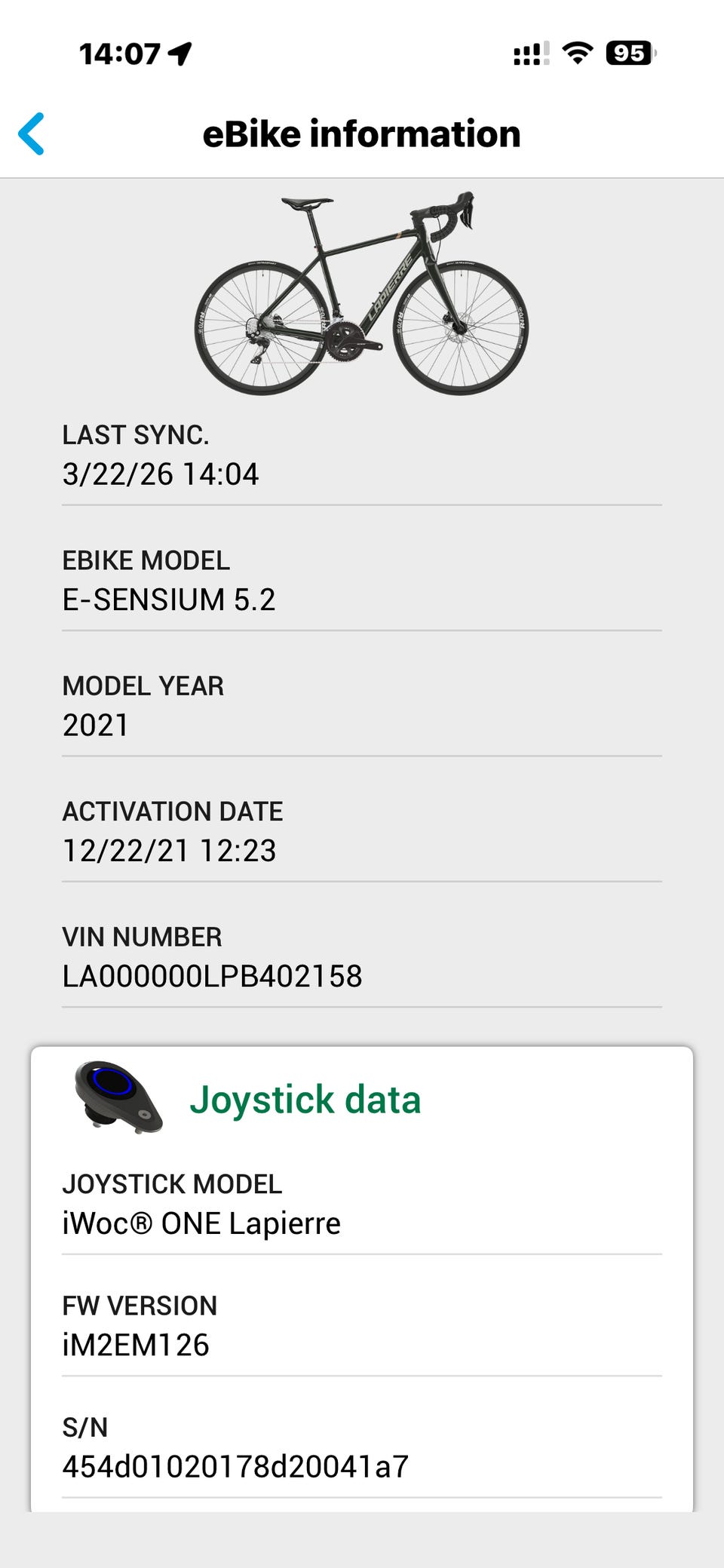Screen dimensions: 724x1568
Task: Go back from eBike information
Action: click(32, 134)
